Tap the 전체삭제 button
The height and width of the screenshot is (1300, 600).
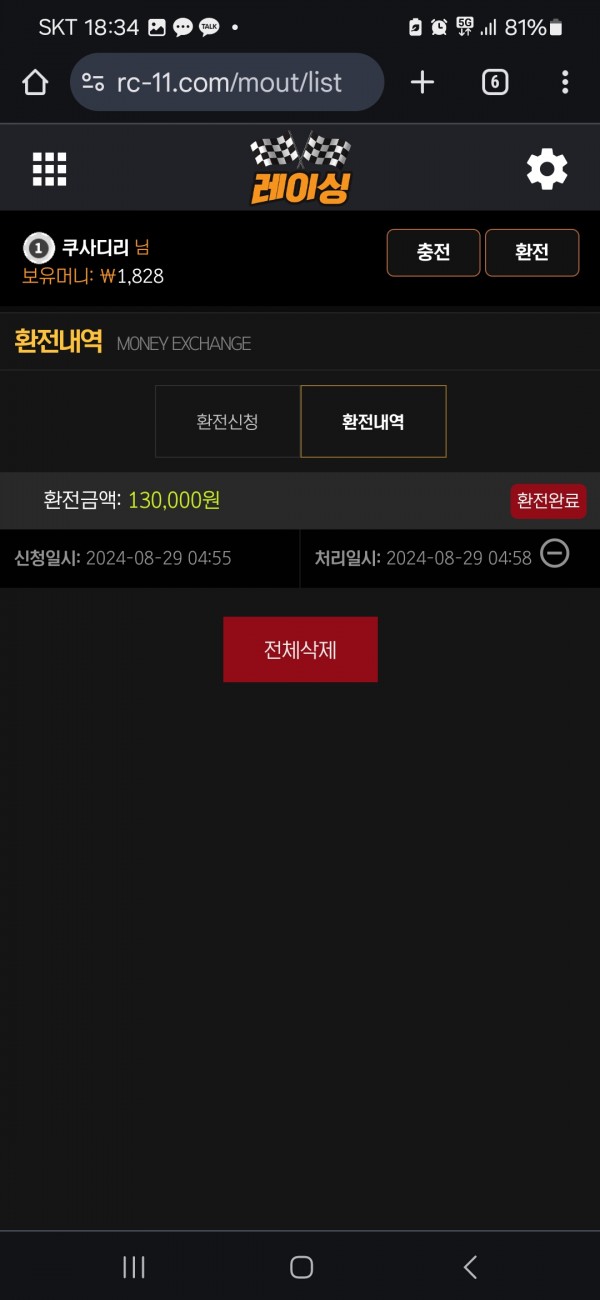click(300, 649)
